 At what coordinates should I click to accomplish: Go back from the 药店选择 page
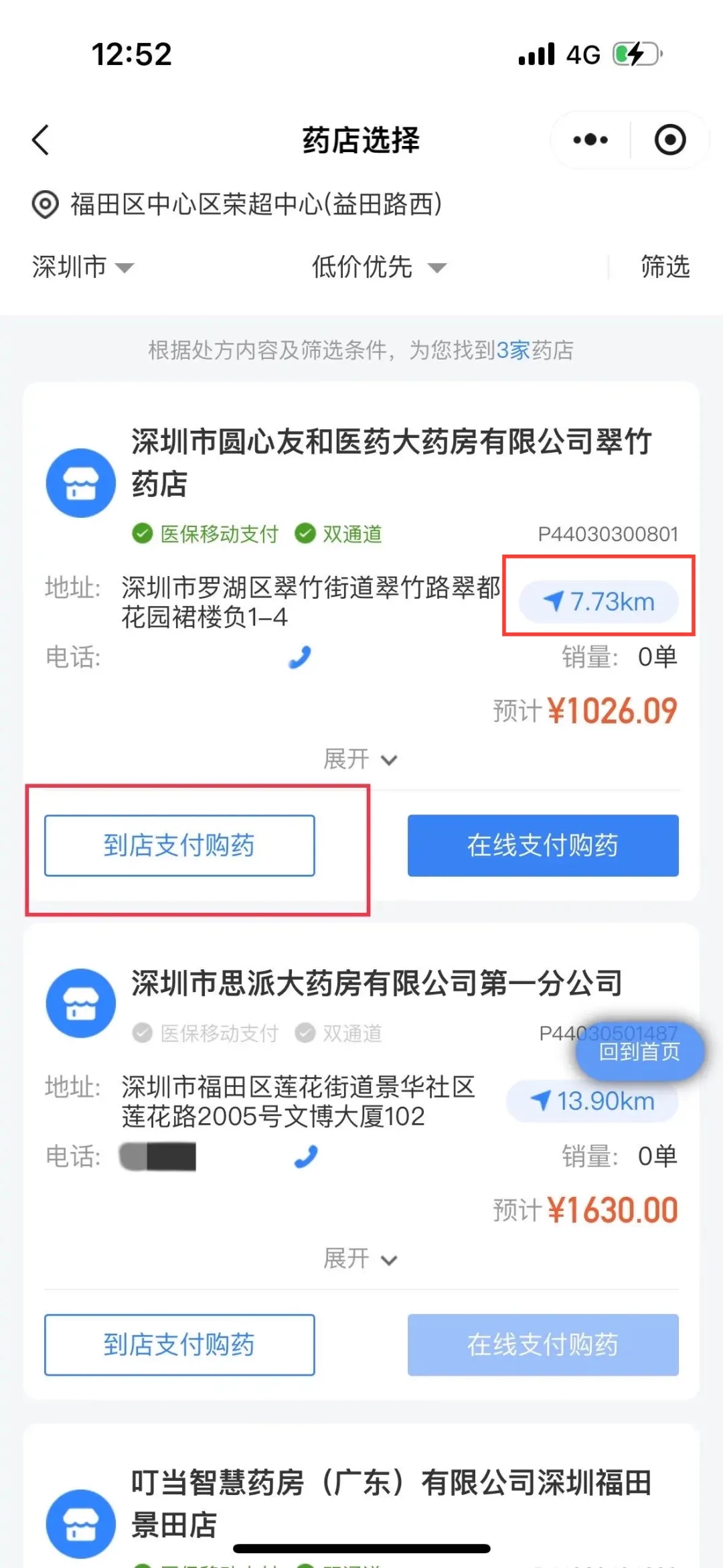click(41, 140)
